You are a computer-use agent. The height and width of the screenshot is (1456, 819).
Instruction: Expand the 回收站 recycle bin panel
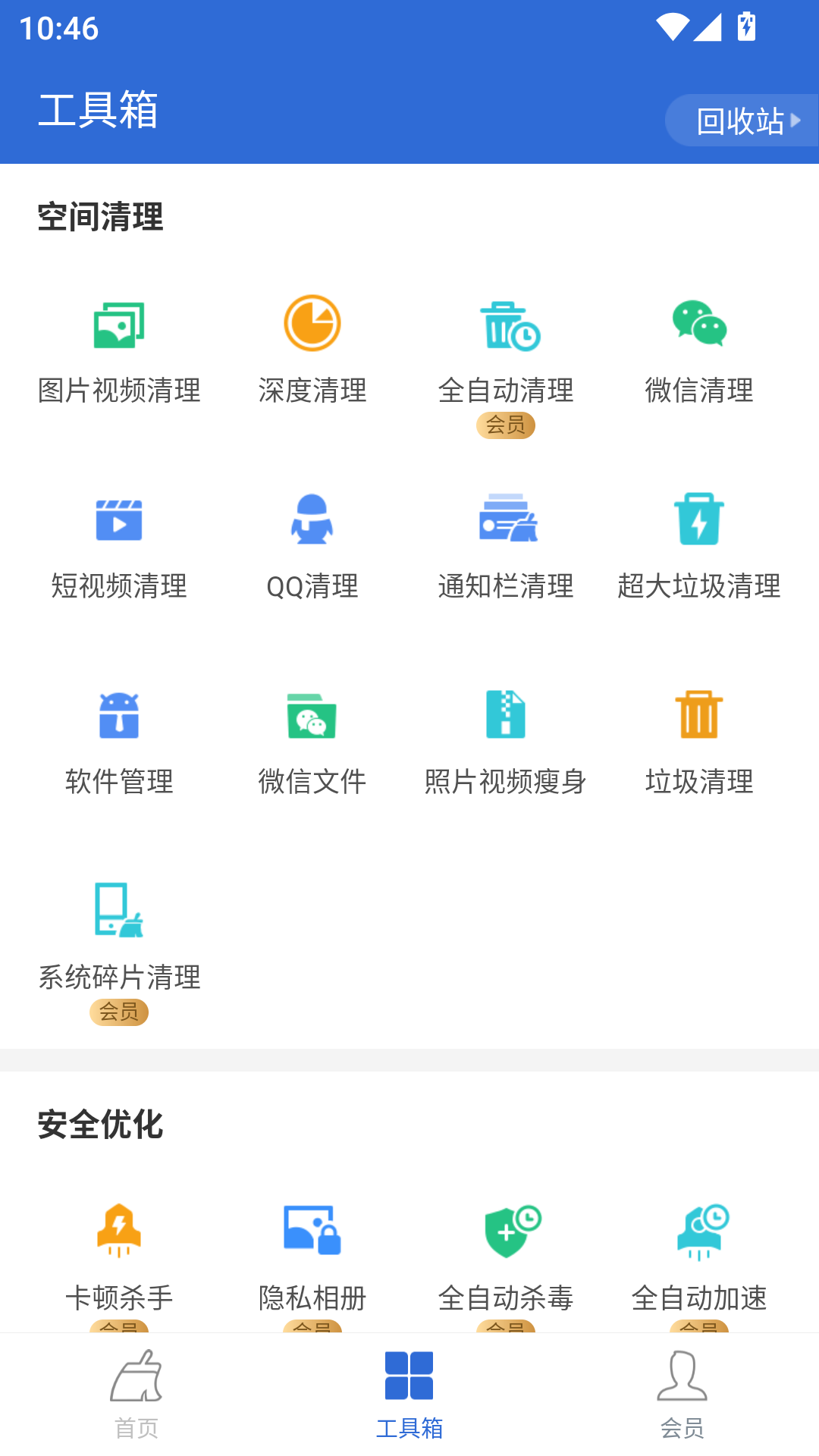tap(742, 120)
